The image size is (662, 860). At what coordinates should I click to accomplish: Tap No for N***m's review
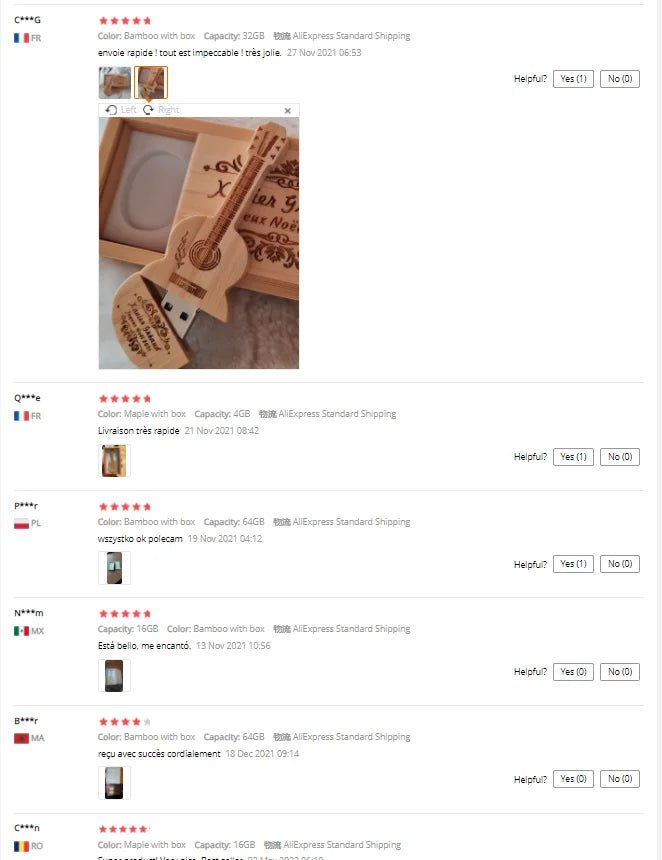point(619,672)
